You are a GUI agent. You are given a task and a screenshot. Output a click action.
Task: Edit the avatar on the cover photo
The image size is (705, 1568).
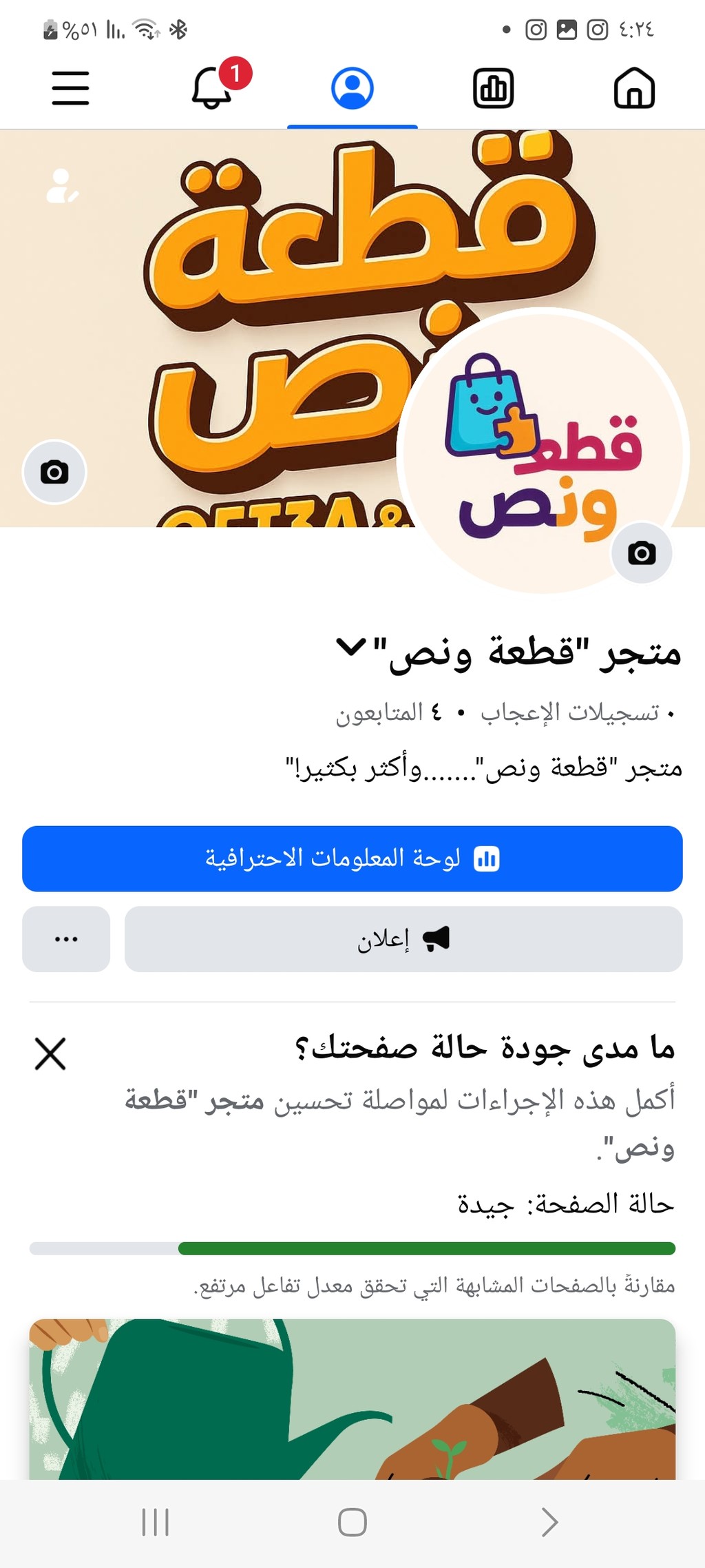(62, 186)
